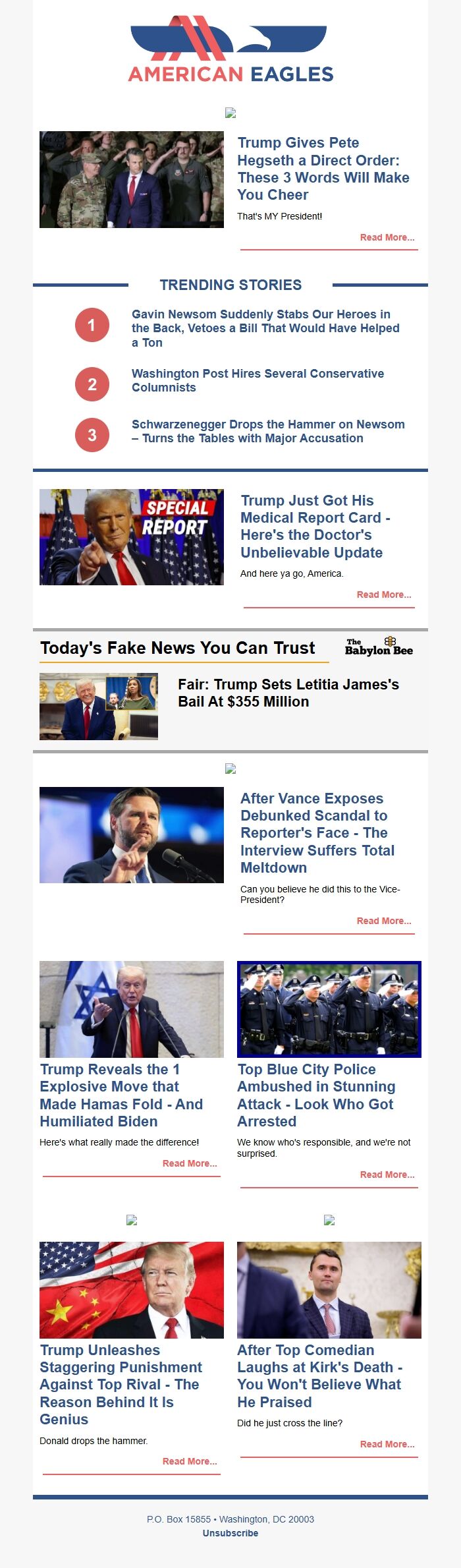Open Schwarzenegger Drops the Hammer on Newsom
Viewport: 461px width, 1568px height.
click(268, 431)
